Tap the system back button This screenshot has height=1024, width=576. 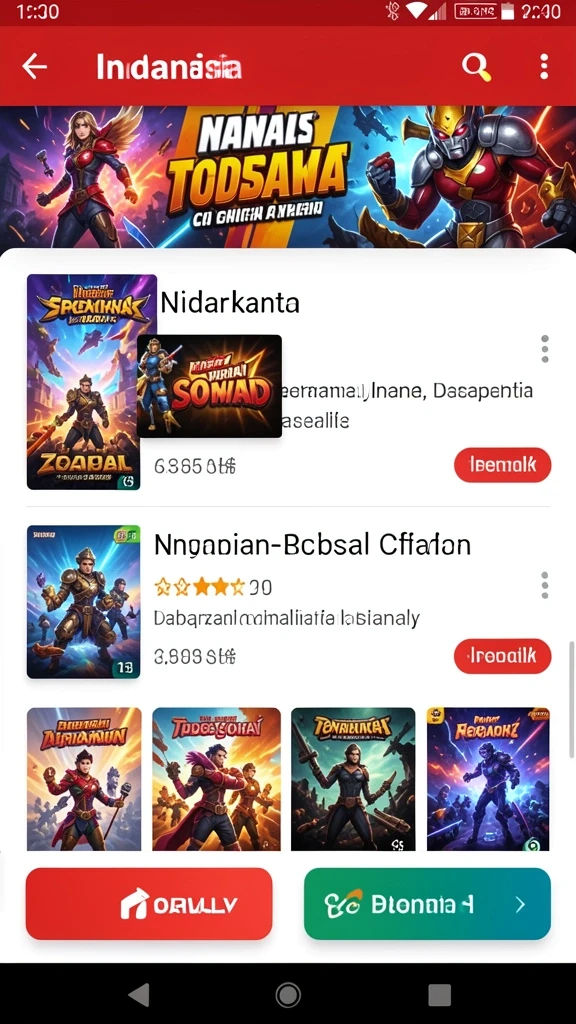coord(138,995)
